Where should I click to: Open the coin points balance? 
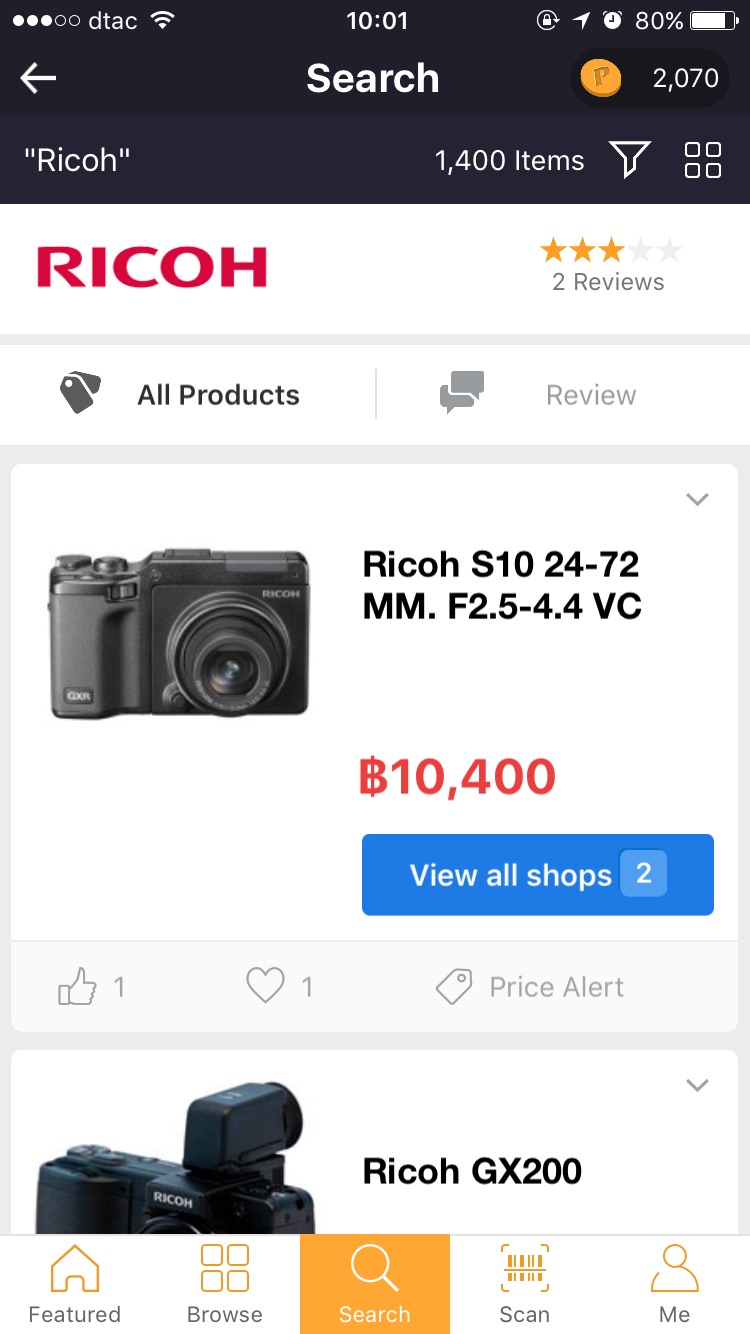(x=650, y=78)
